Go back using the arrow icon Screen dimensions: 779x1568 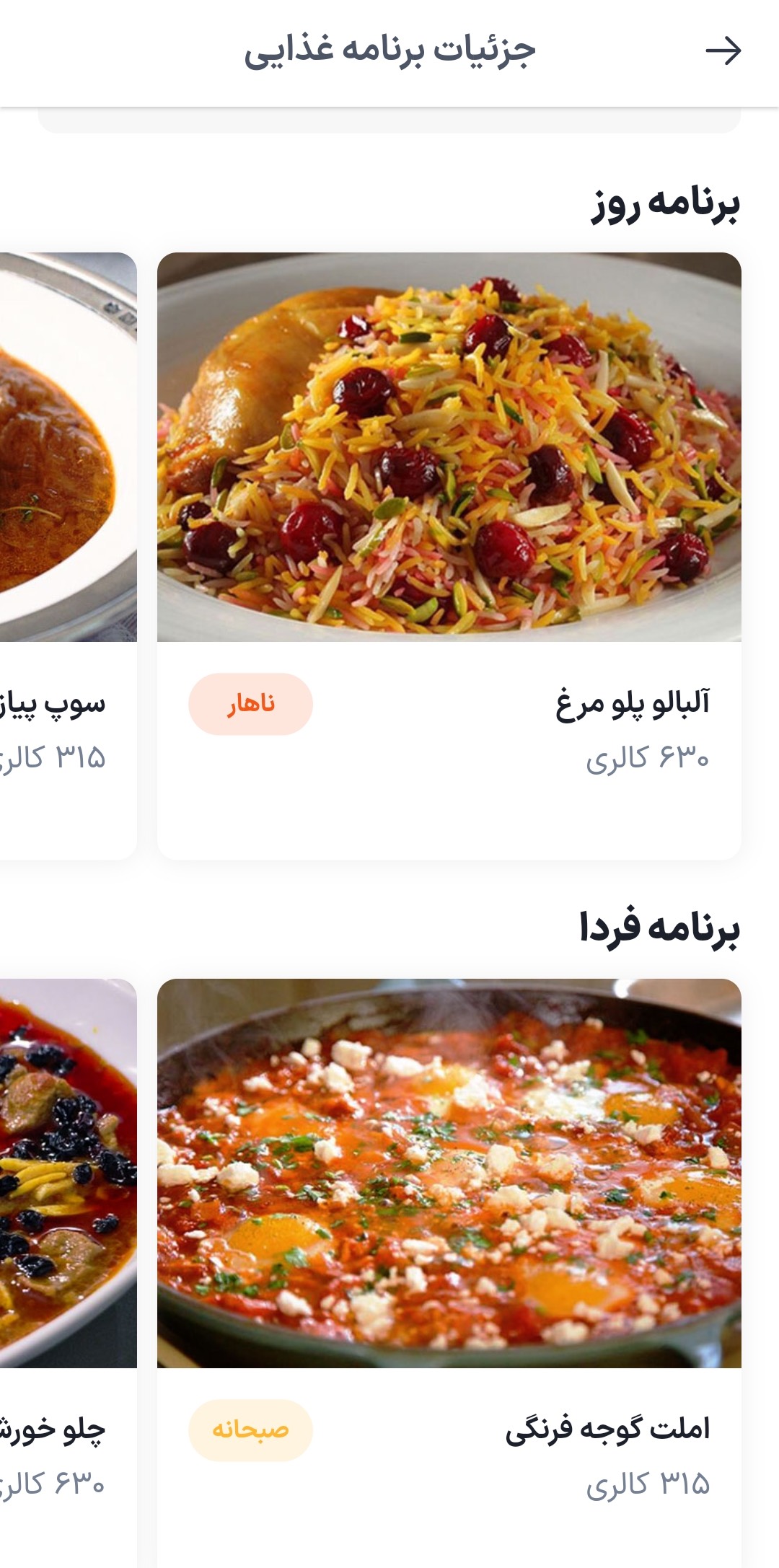[x=723, y=50]
